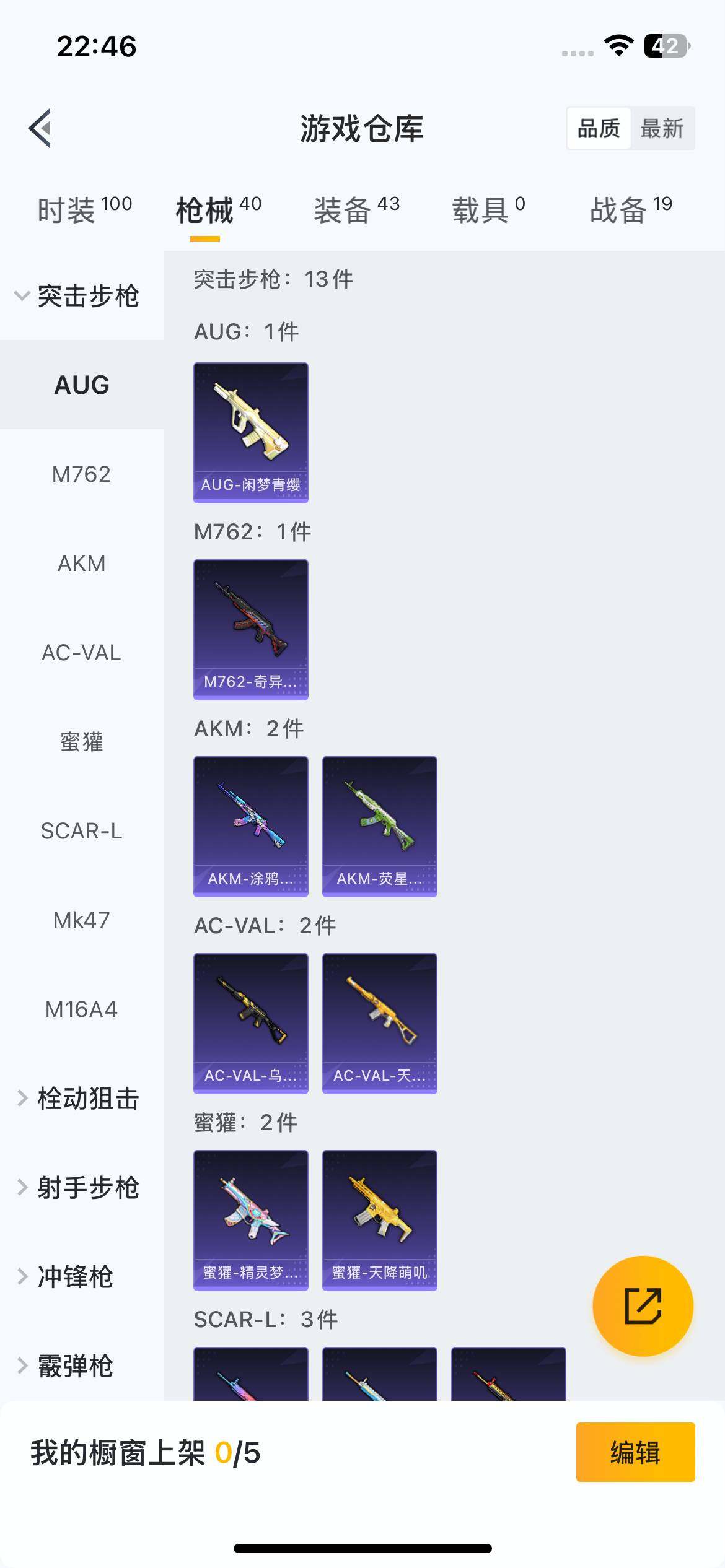Image resolution: width=725 pixels, height=1568 pixels.
Task: Select the M762-奇异 weapon skin
Action: pyautogui.click(x=250, y=629)
